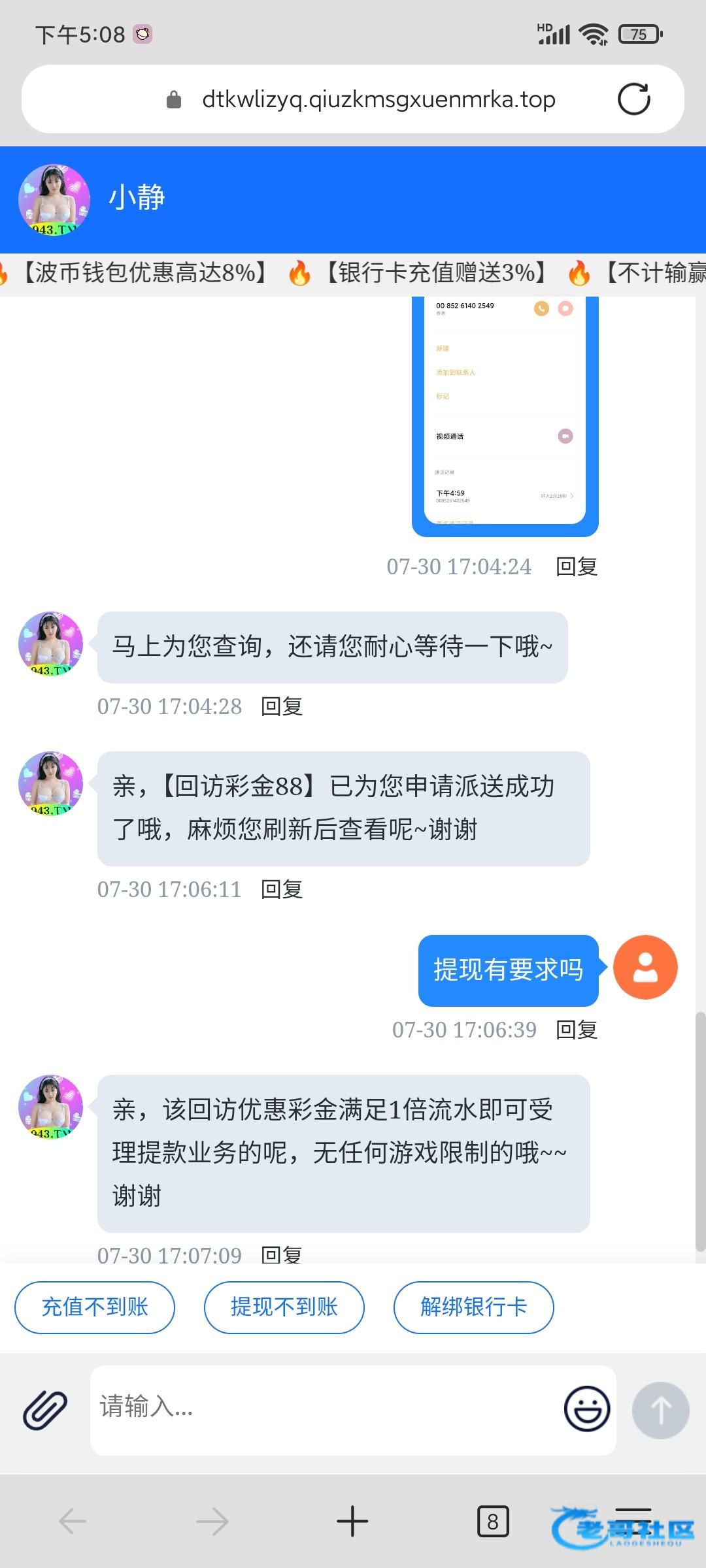Open the attachment paperclip icon

tap(45, 1410)
